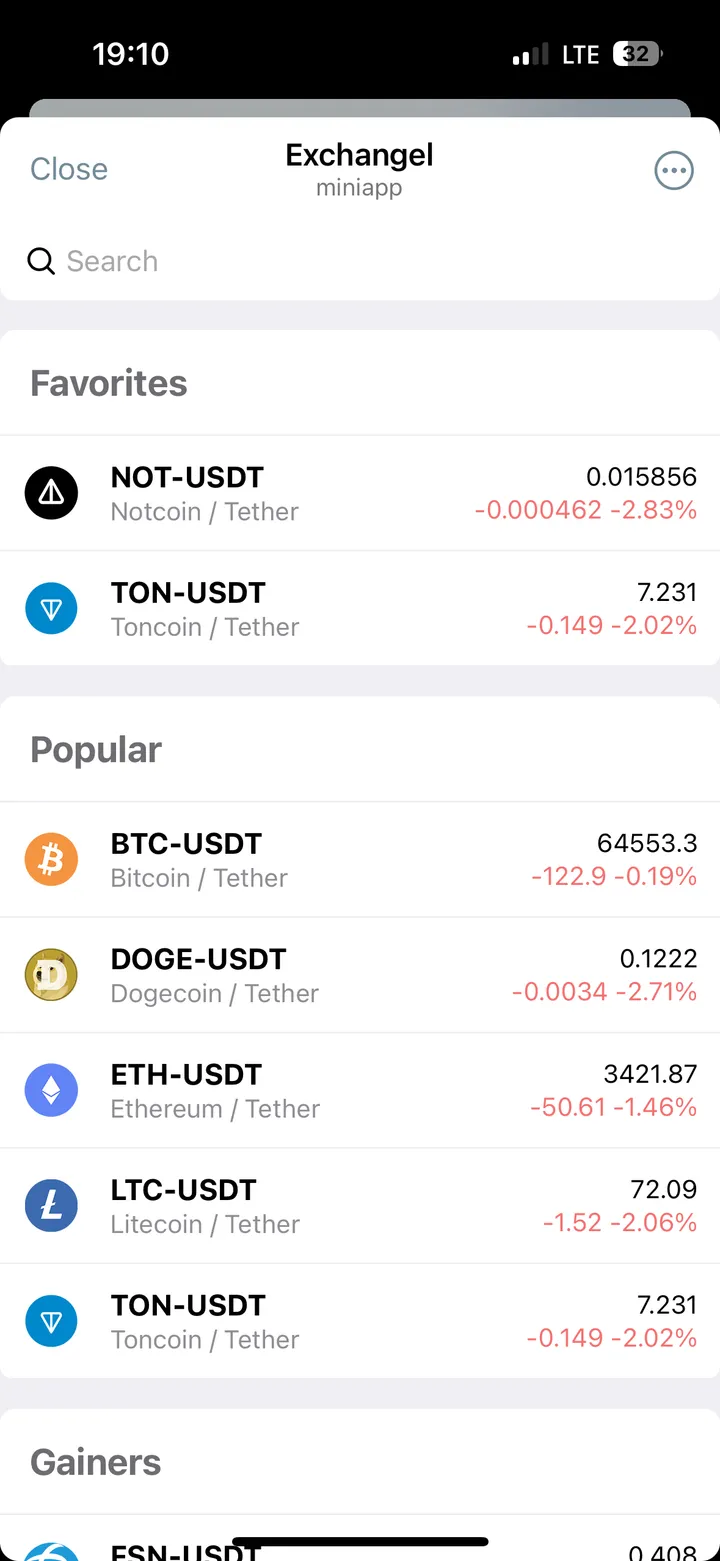Open TON-USDT in Favorites

[x=360, y=609]
